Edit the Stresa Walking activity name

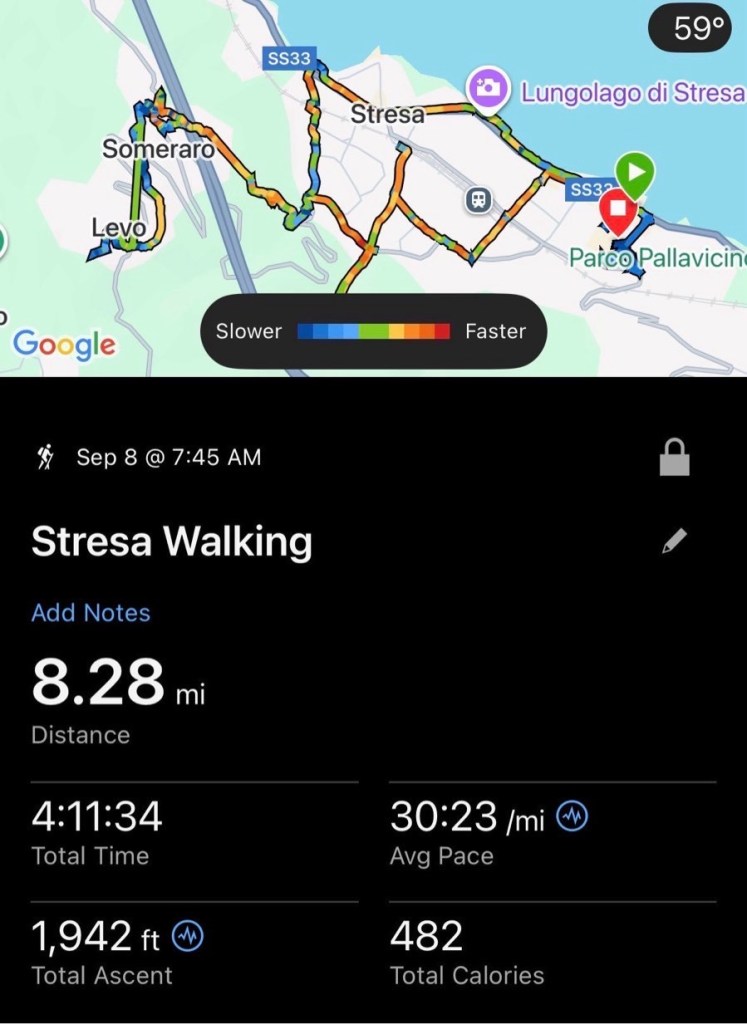pyautogui.click(x=675, y=542)
